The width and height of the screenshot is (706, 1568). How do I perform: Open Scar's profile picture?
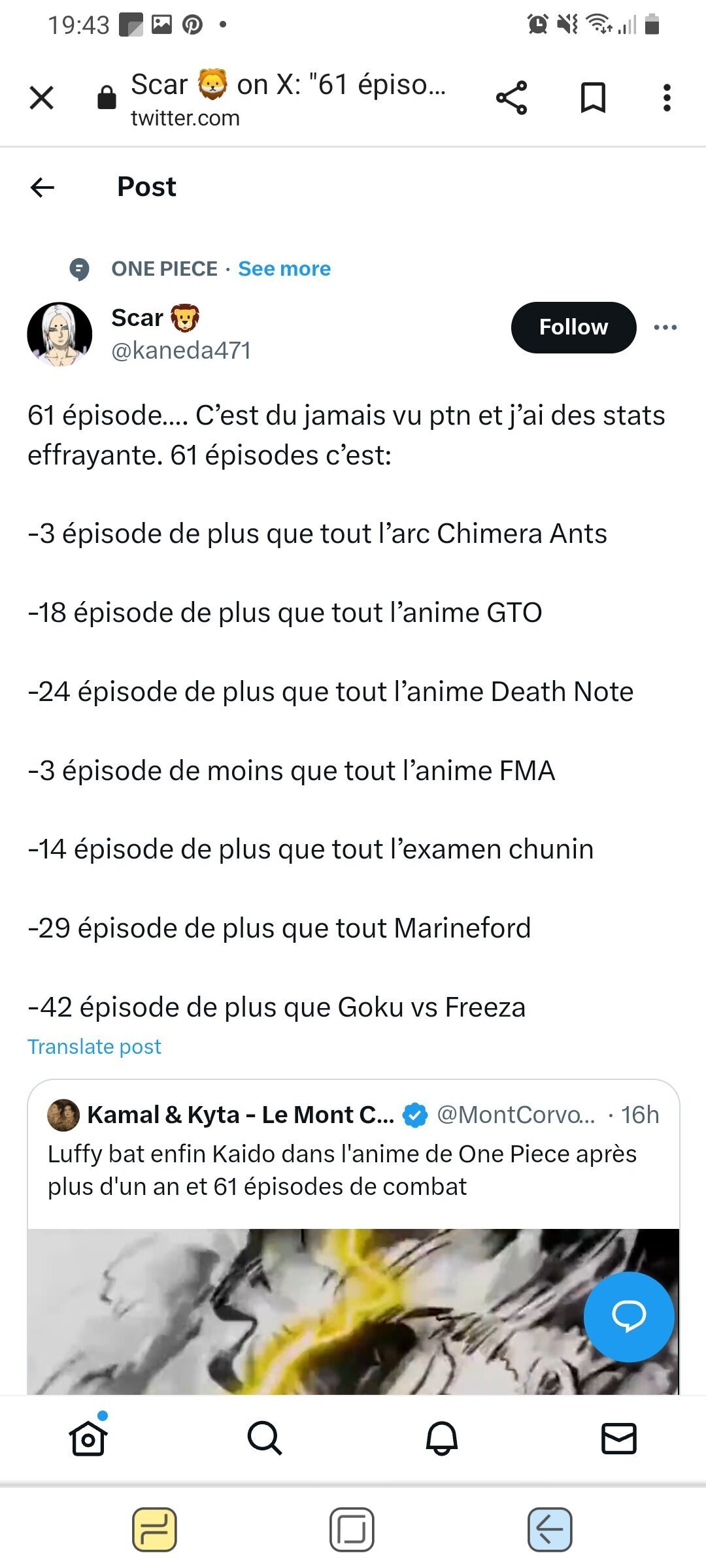59,335
